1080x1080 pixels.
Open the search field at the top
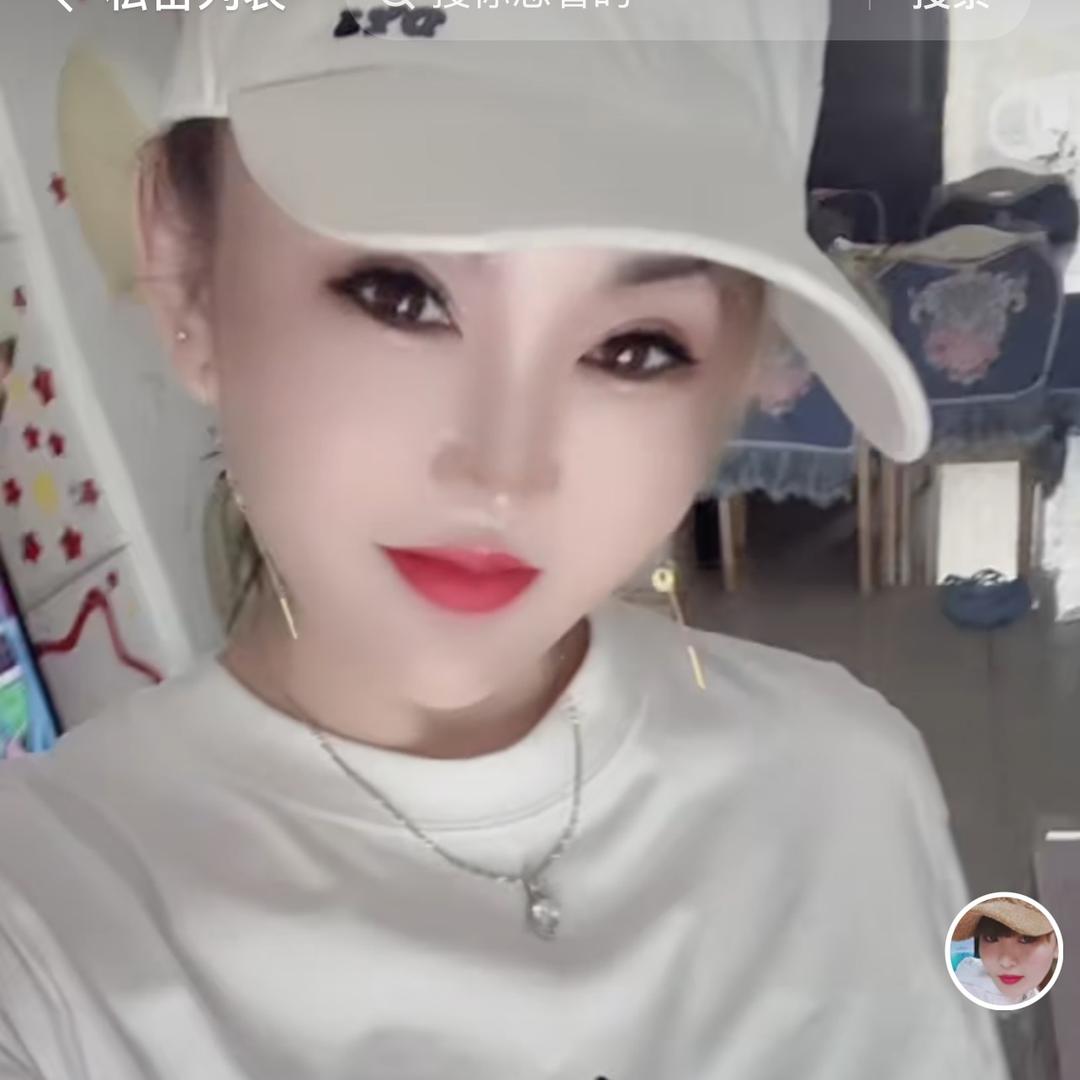(x=560, y=6)
